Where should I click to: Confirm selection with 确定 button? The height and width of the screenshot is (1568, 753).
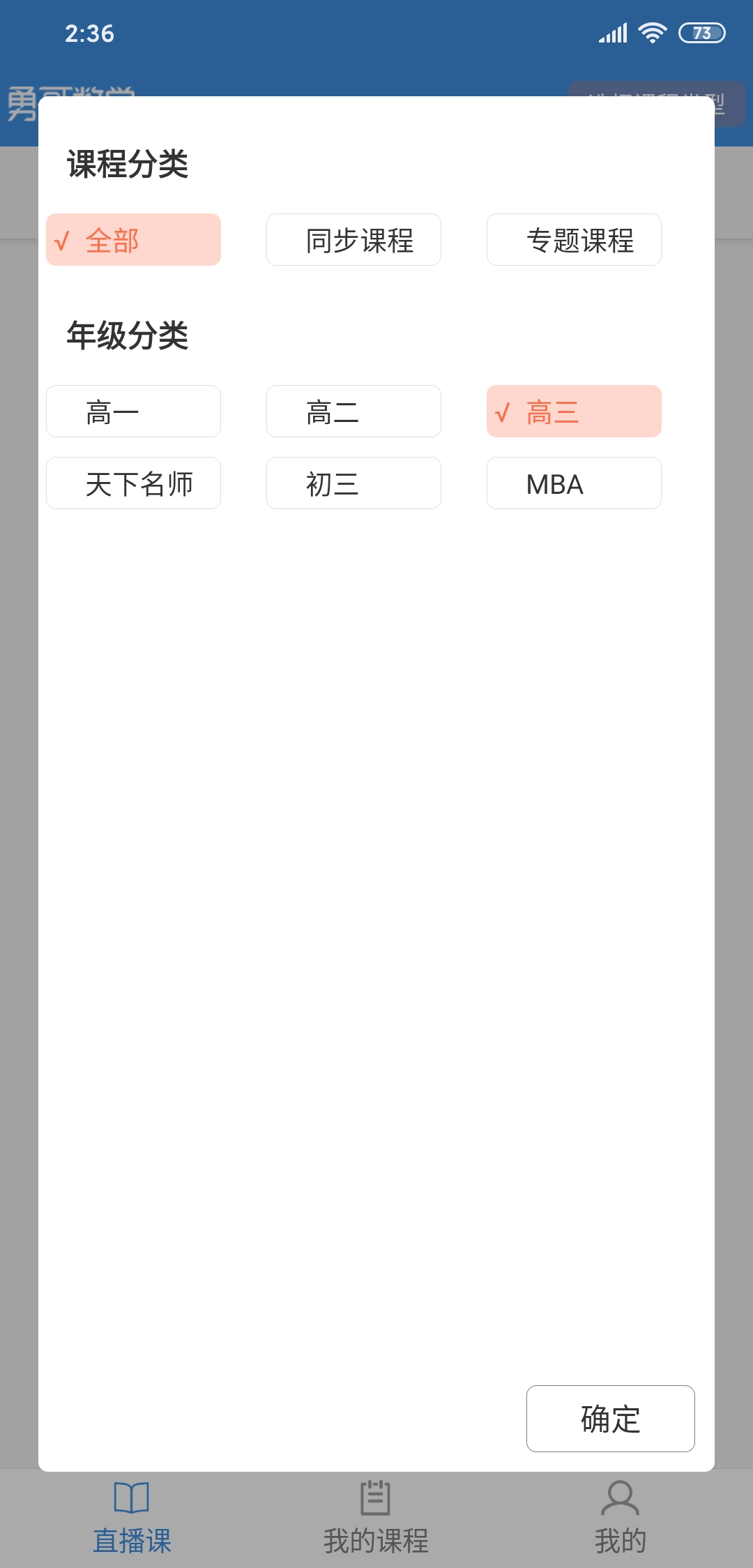click(611, 1419)
